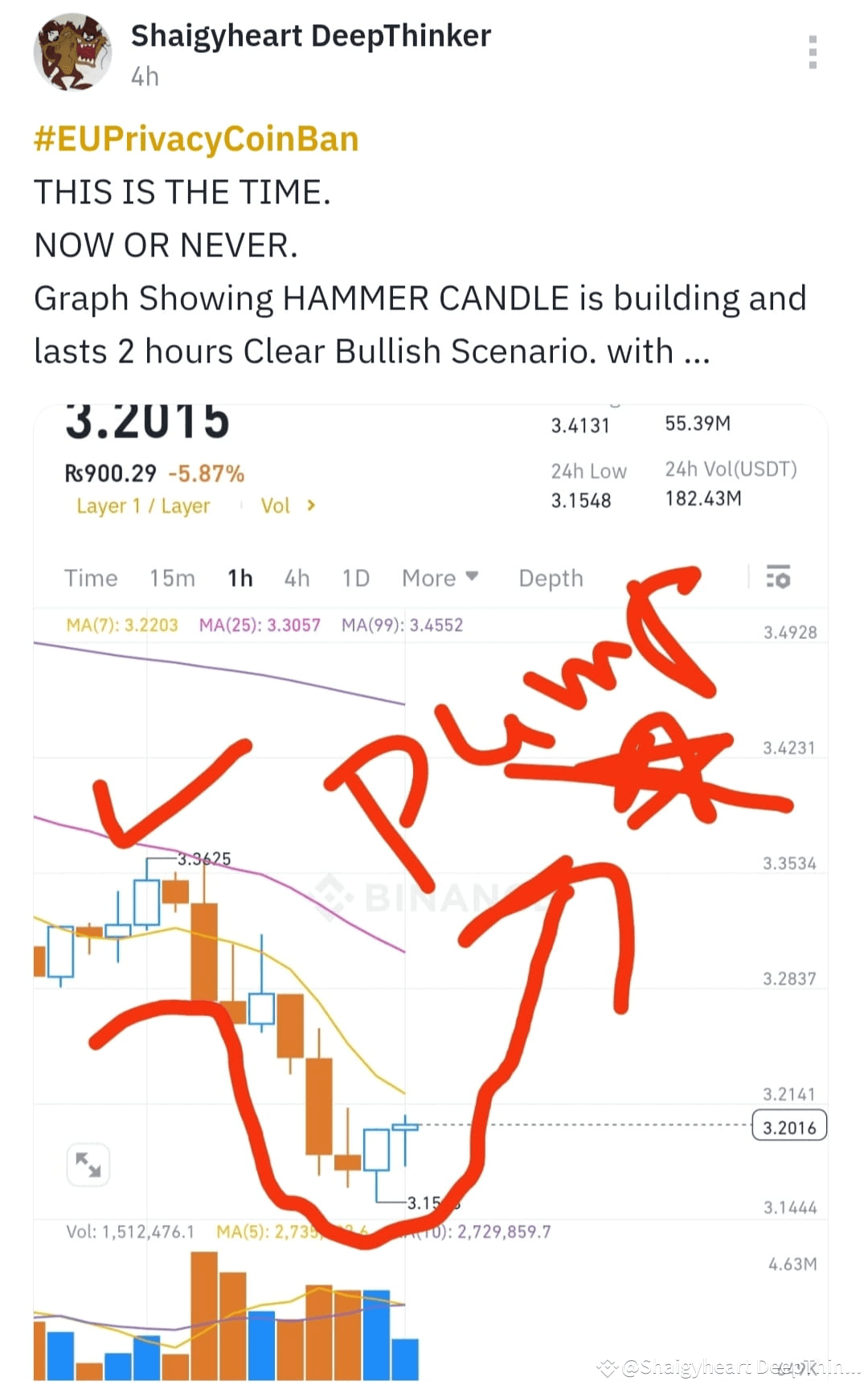
Task: Tap the purple MA(25) colored value
Action: click(259, 625)
